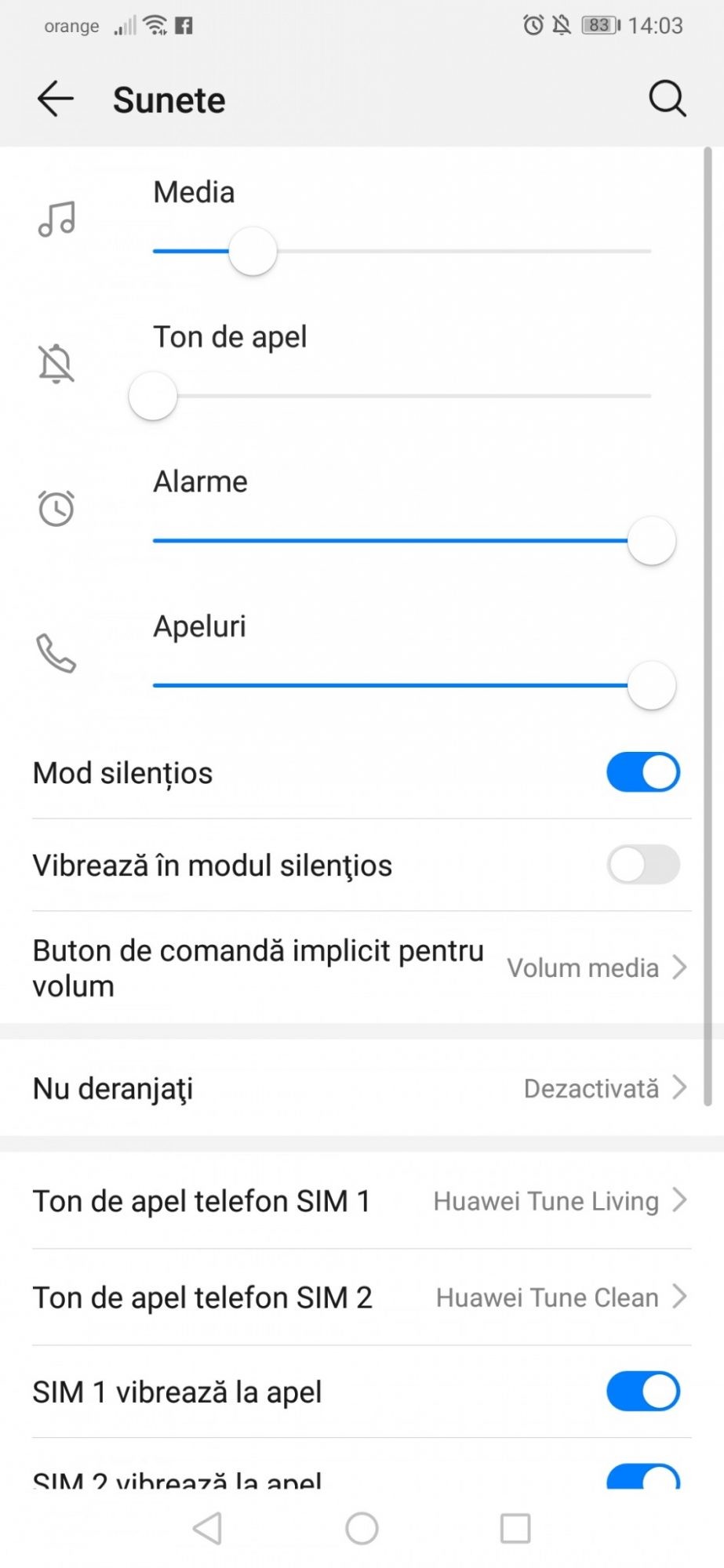The image size is (724, 1568).
Task: Turn off Mod silențios
Action: click(642, 772)
